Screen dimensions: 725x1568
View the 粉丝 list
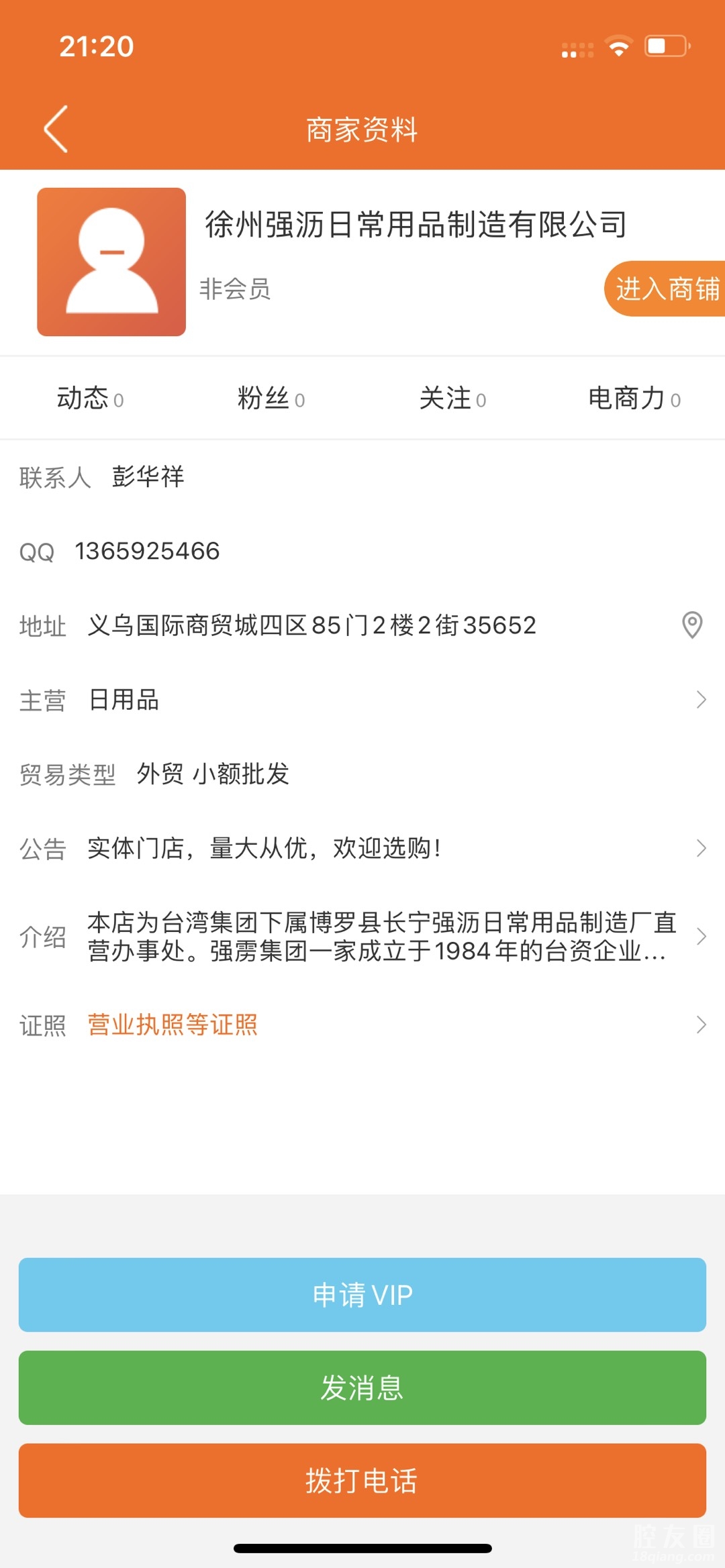[271, 399]
